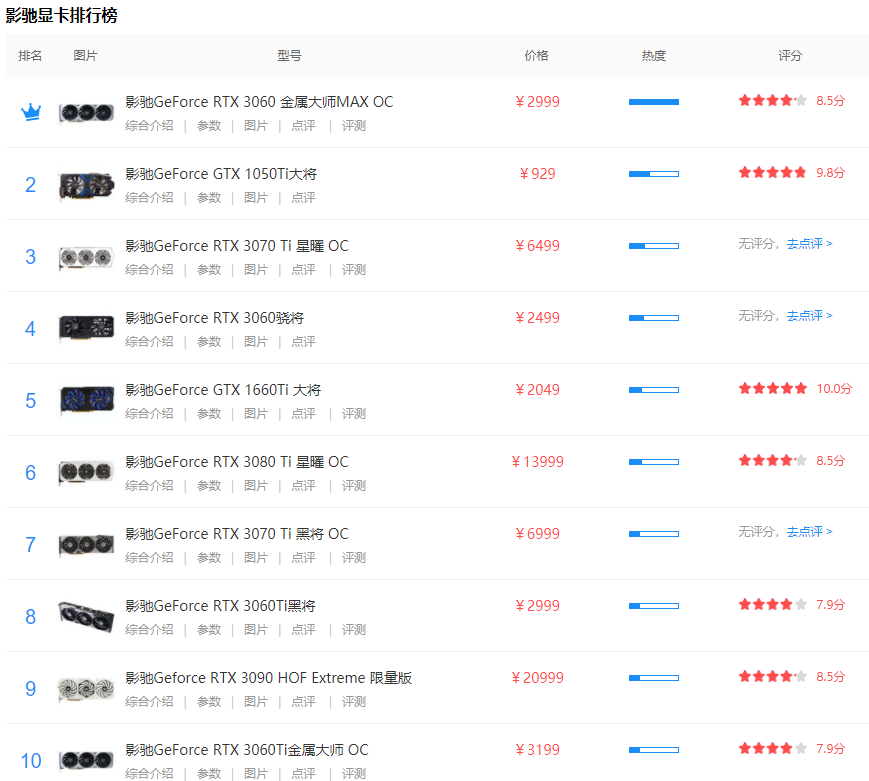The height and width of the screenshot is (781, 869).
Task: Open 影驰GeForce GTX 1660Ti 大将 product title
Action: pos(223,390)
